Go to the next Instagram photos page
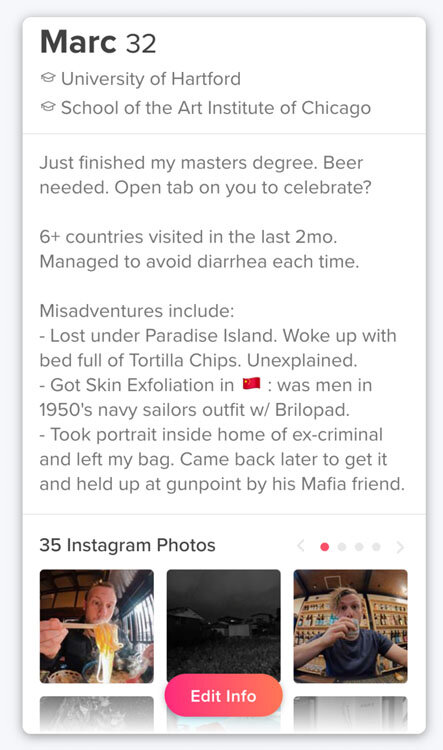The image size is (443, 750). pos(400,547)
